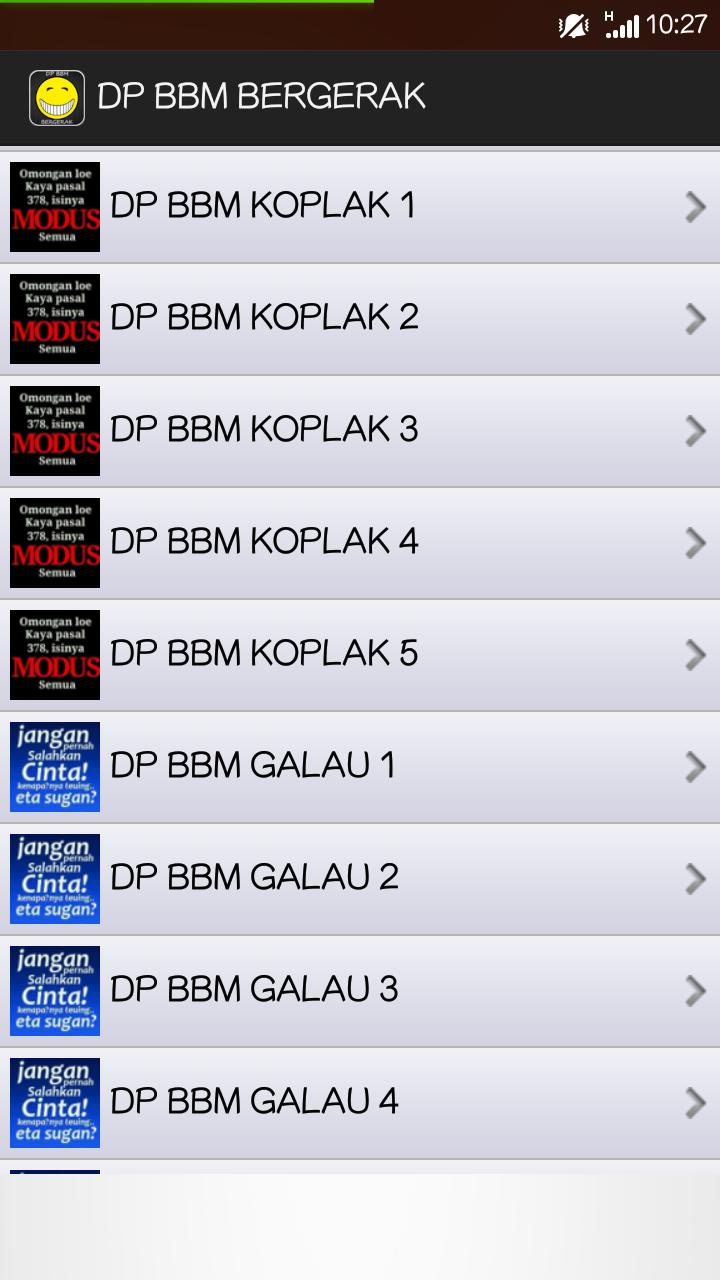Click the blue Cinta thumbnail beside DP BBM GALAU 1
Image resolution: width=720 pixels, height=1280 pixels.
tap(55, 767)
